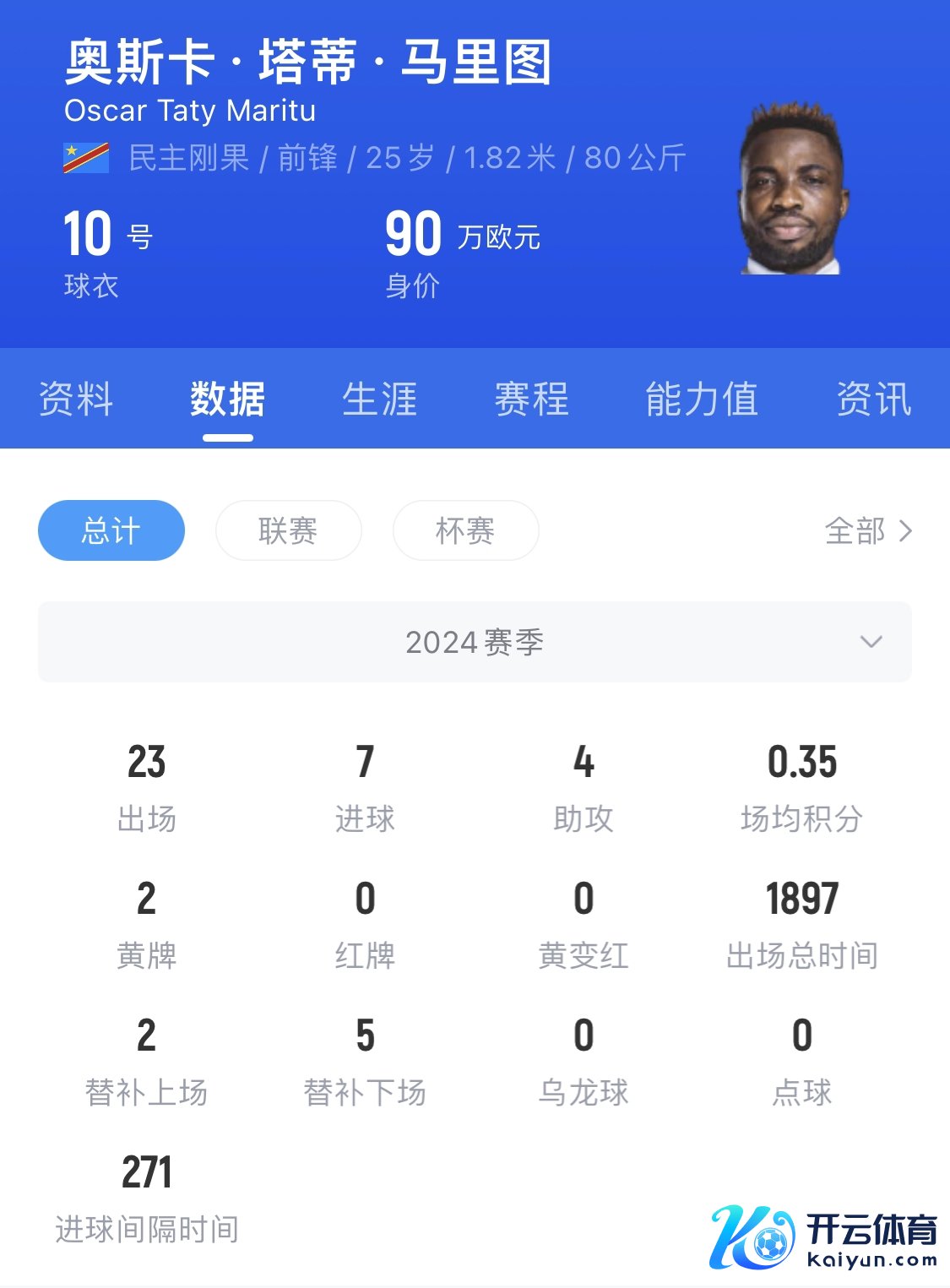This screenshot has width=950, height=1288.
Task: Select the 总计 filter chip
Action: coord(111,530)
